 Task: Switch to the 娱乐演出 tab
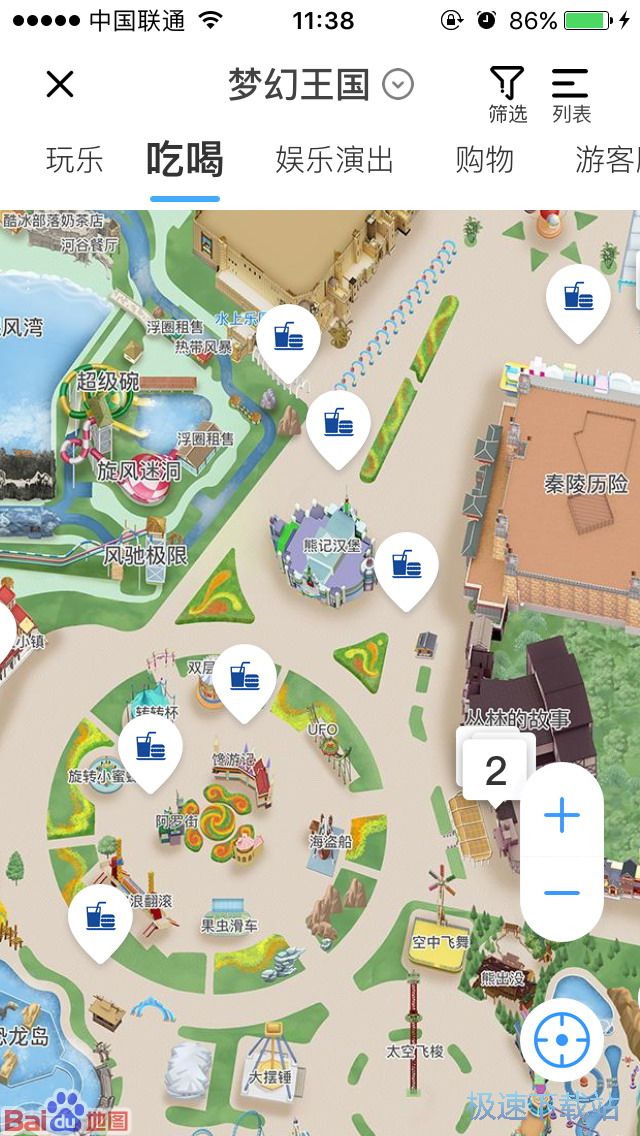pyautogui.click(x=334, y=160)
